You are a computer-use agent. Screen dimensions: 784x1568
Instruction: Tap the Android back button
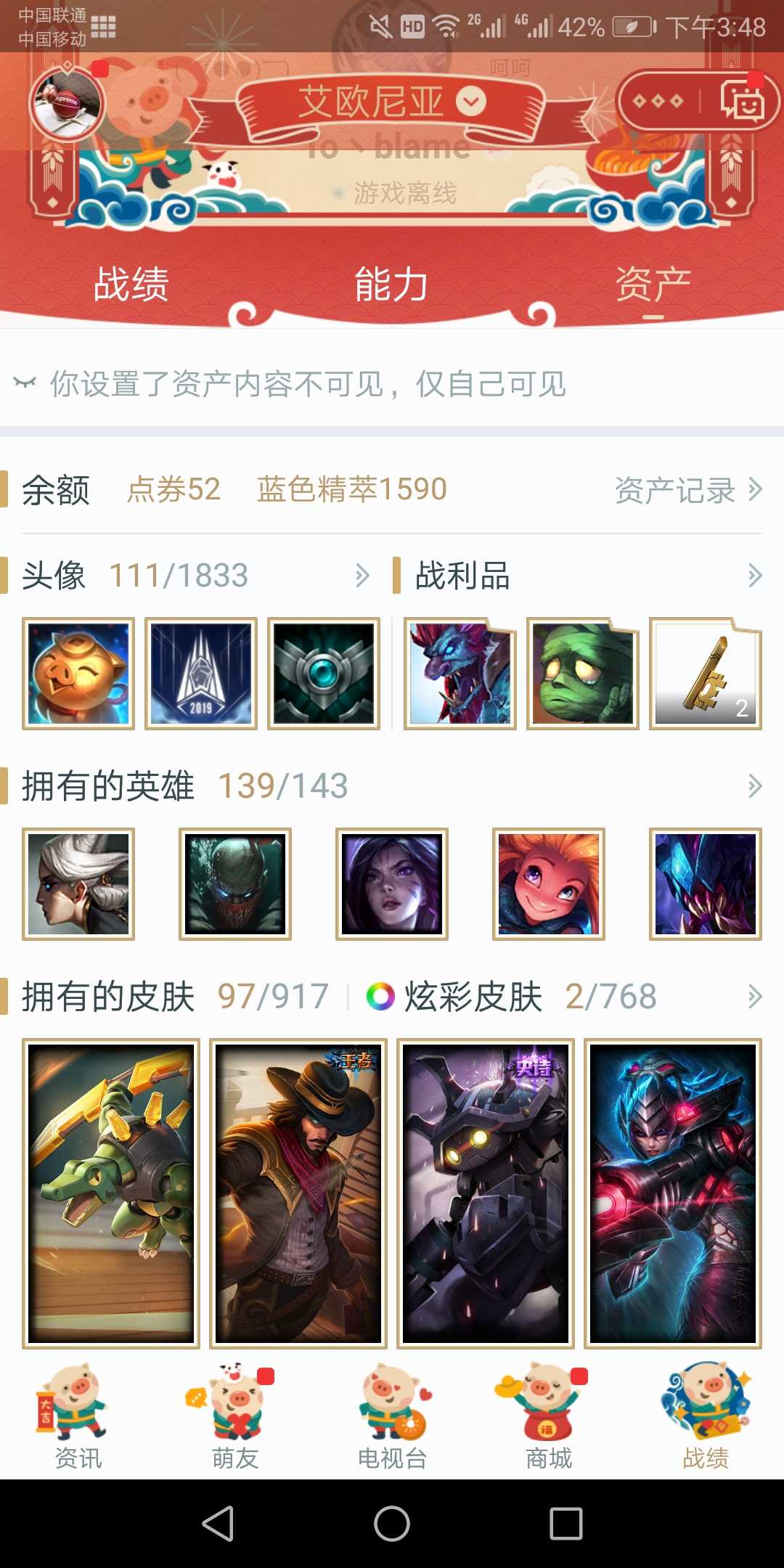(218, 1523)
